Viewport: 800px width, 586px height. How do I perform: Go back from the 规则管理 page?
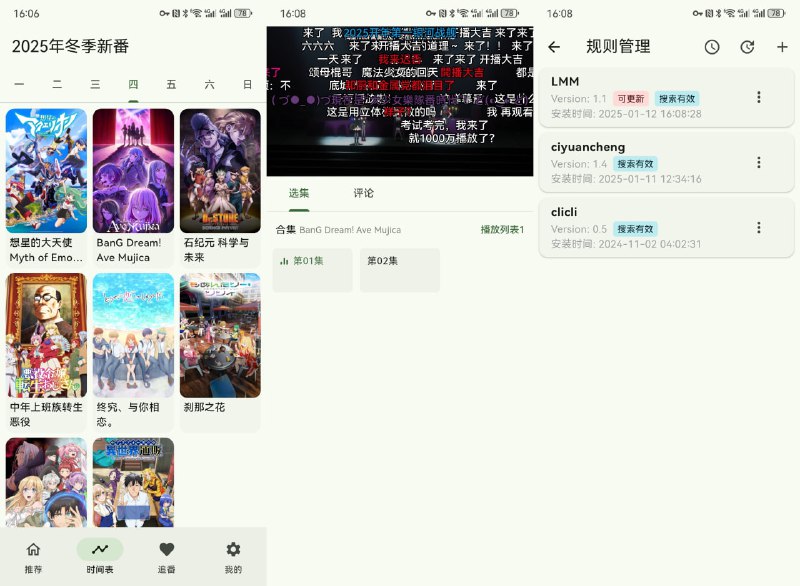click(x=554, y=47)
